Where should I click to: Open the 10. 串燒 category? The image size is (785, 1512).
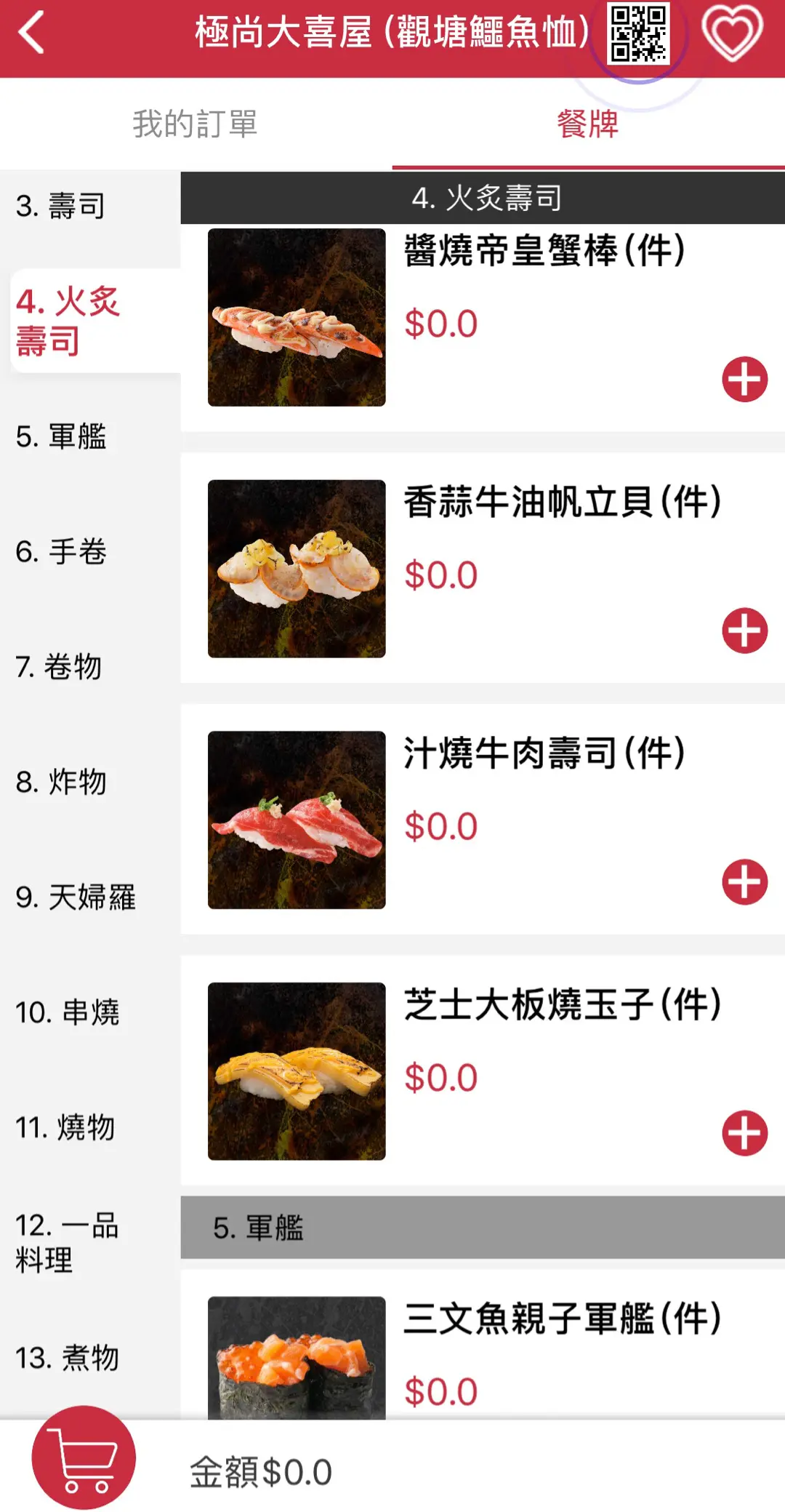[68, 1012]
